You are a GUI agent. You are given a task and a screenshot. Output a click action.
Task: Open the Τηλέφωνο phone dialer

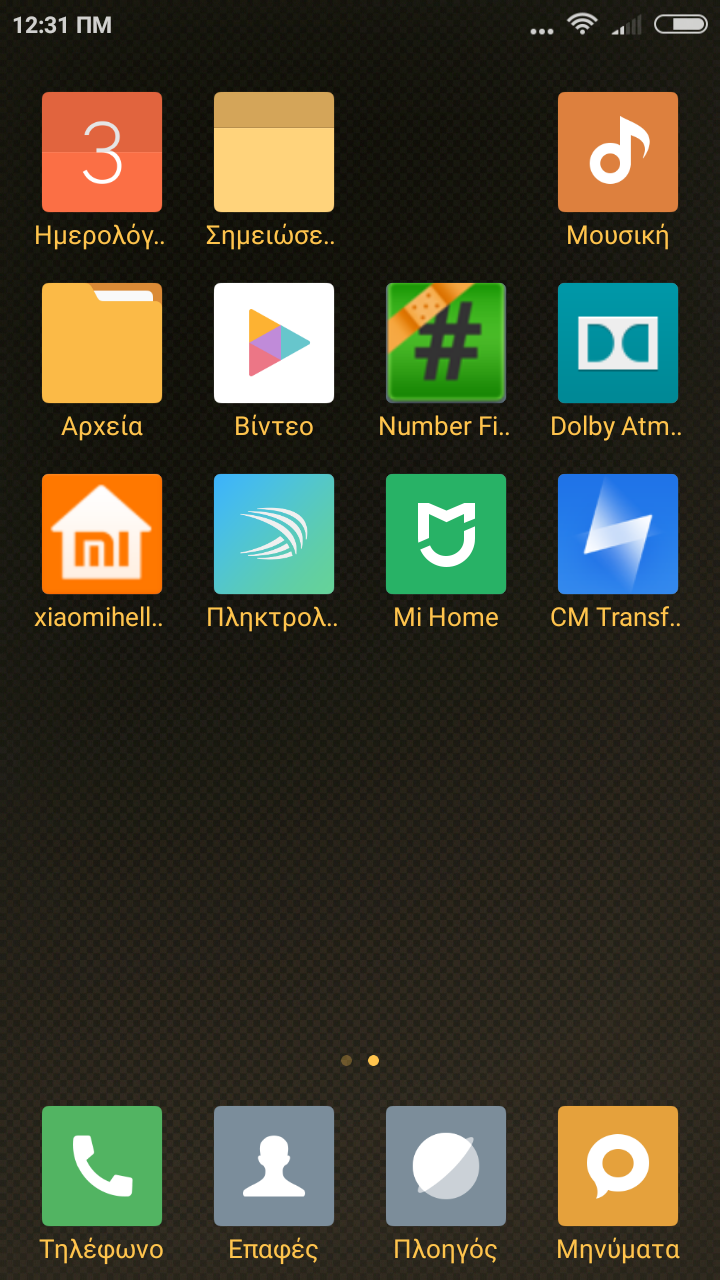coord(101,1166)
